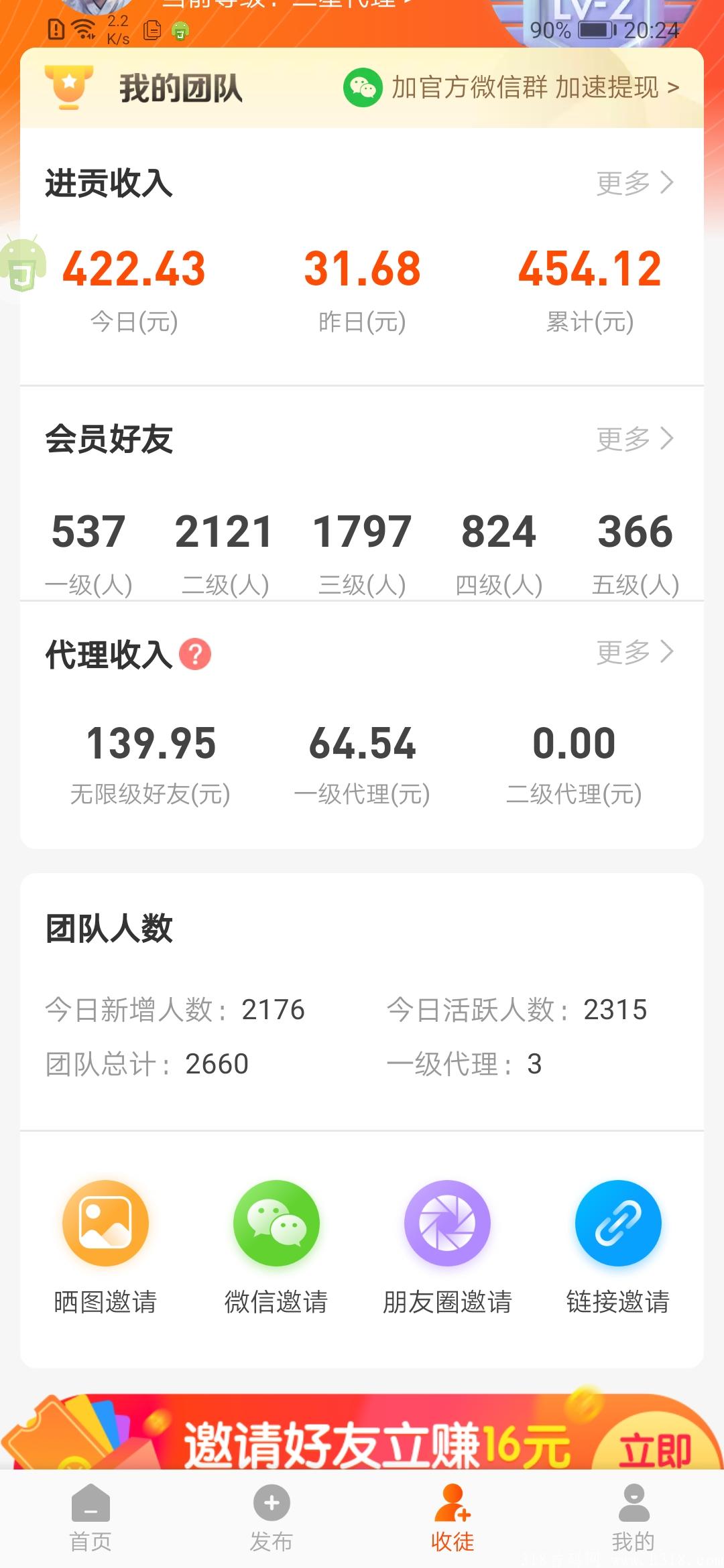
Task: Open the 晒图邀请 photo invite icon
Action: tap(104, 1223)
